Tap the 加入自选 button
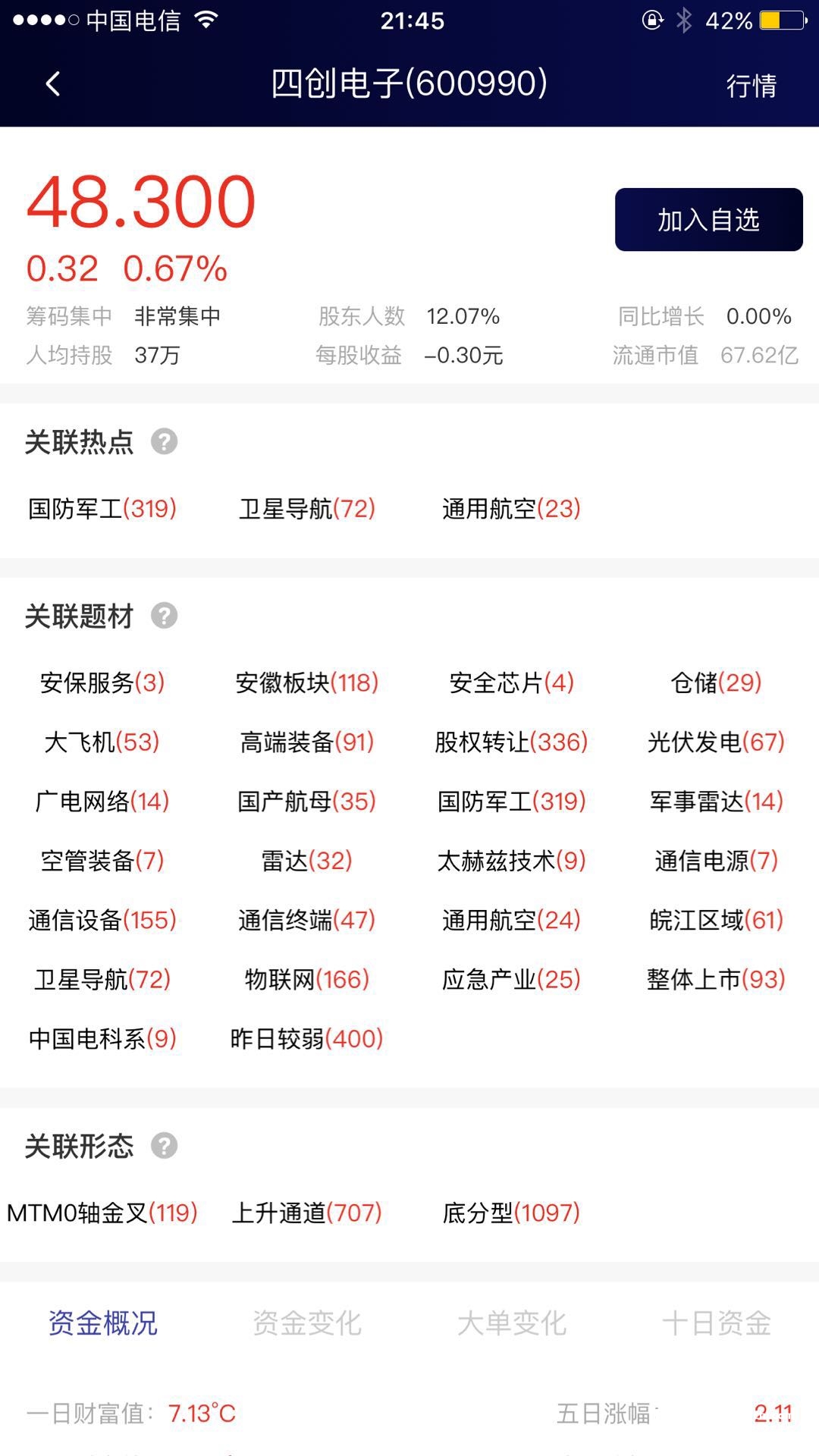The image size is (819, 1456). pos(708,220)
